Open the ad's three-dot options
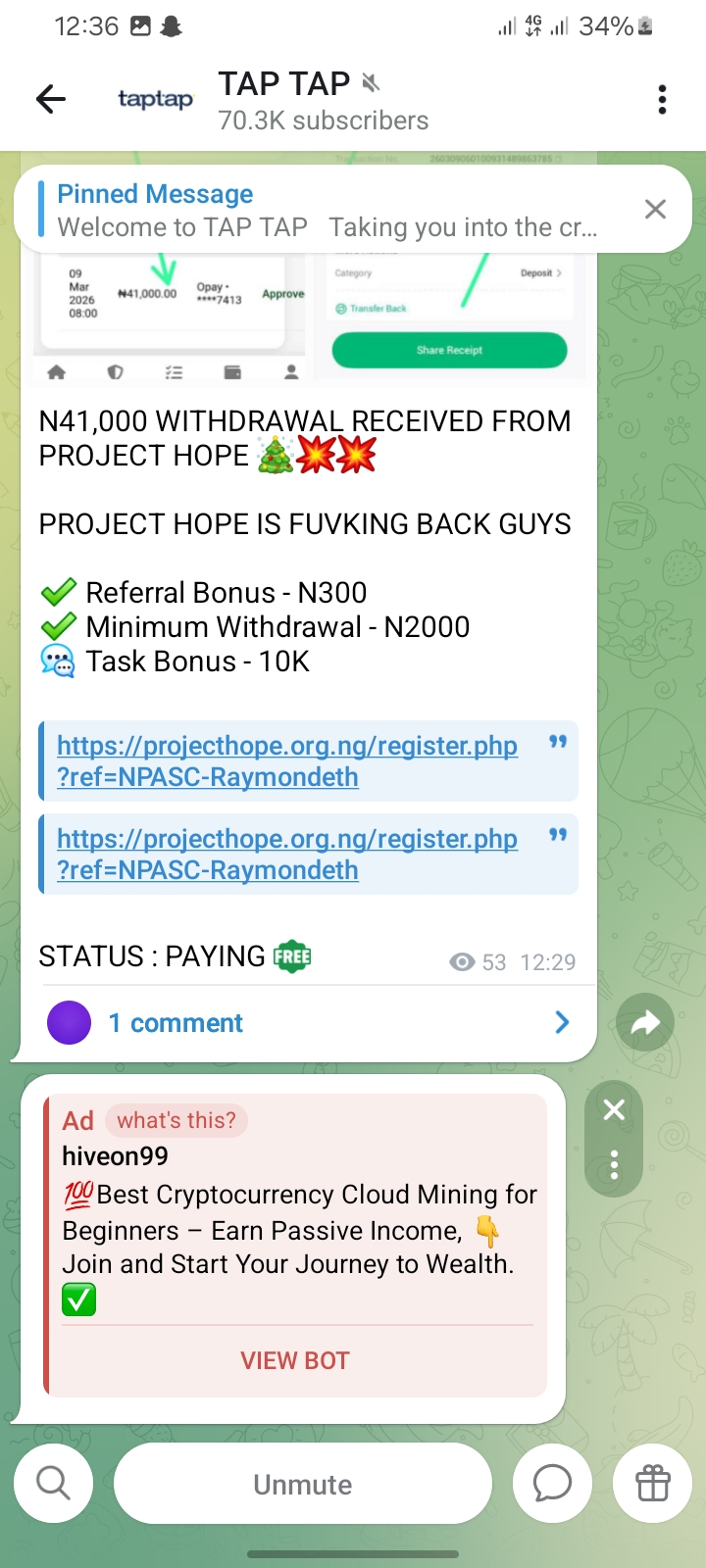Image resolution: width=706 pixels, height=1568 pixels. pyautogui.click(x=614, y=1164)
